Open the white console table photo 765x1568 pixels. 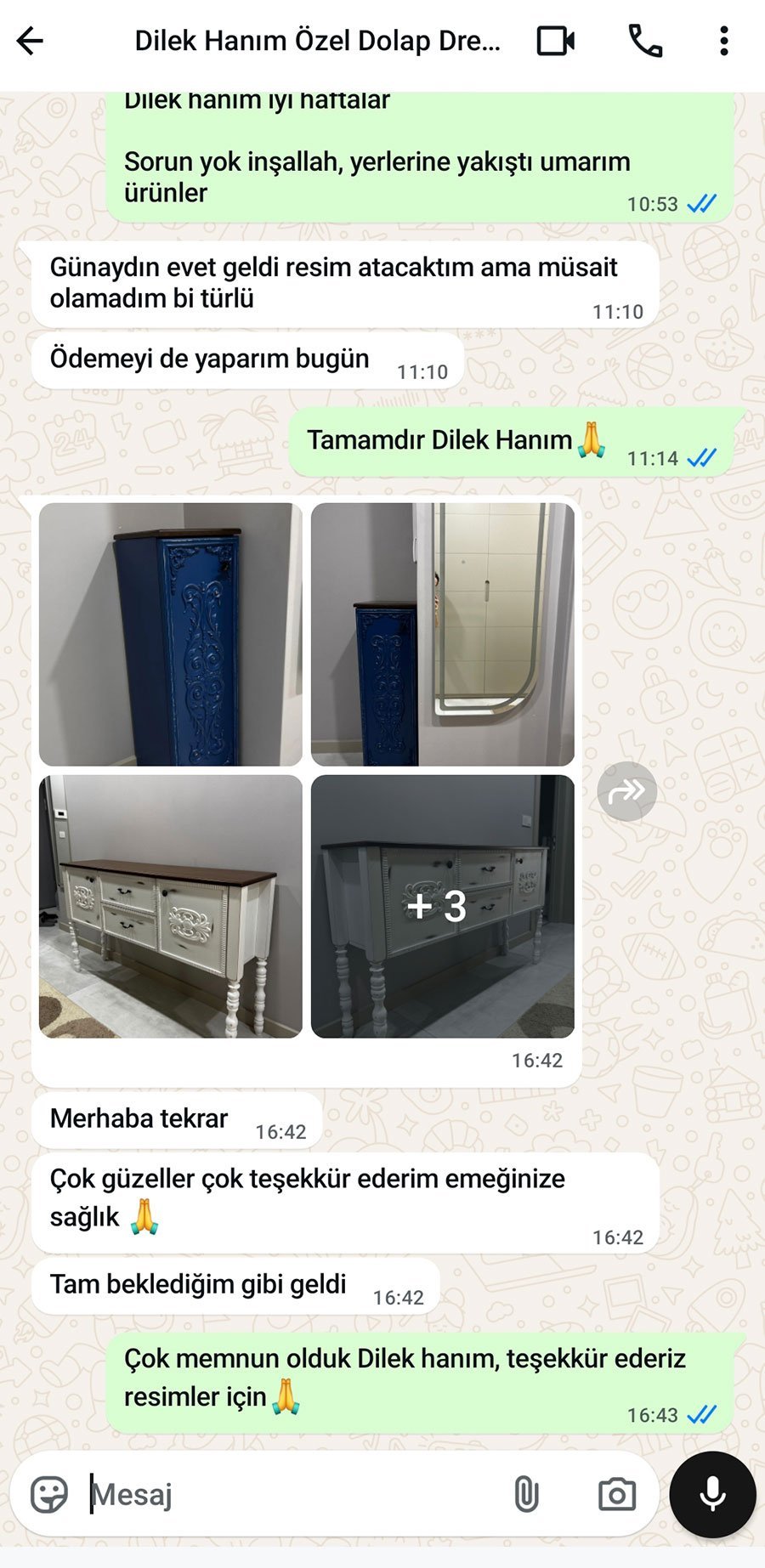[x=170, y=906]
